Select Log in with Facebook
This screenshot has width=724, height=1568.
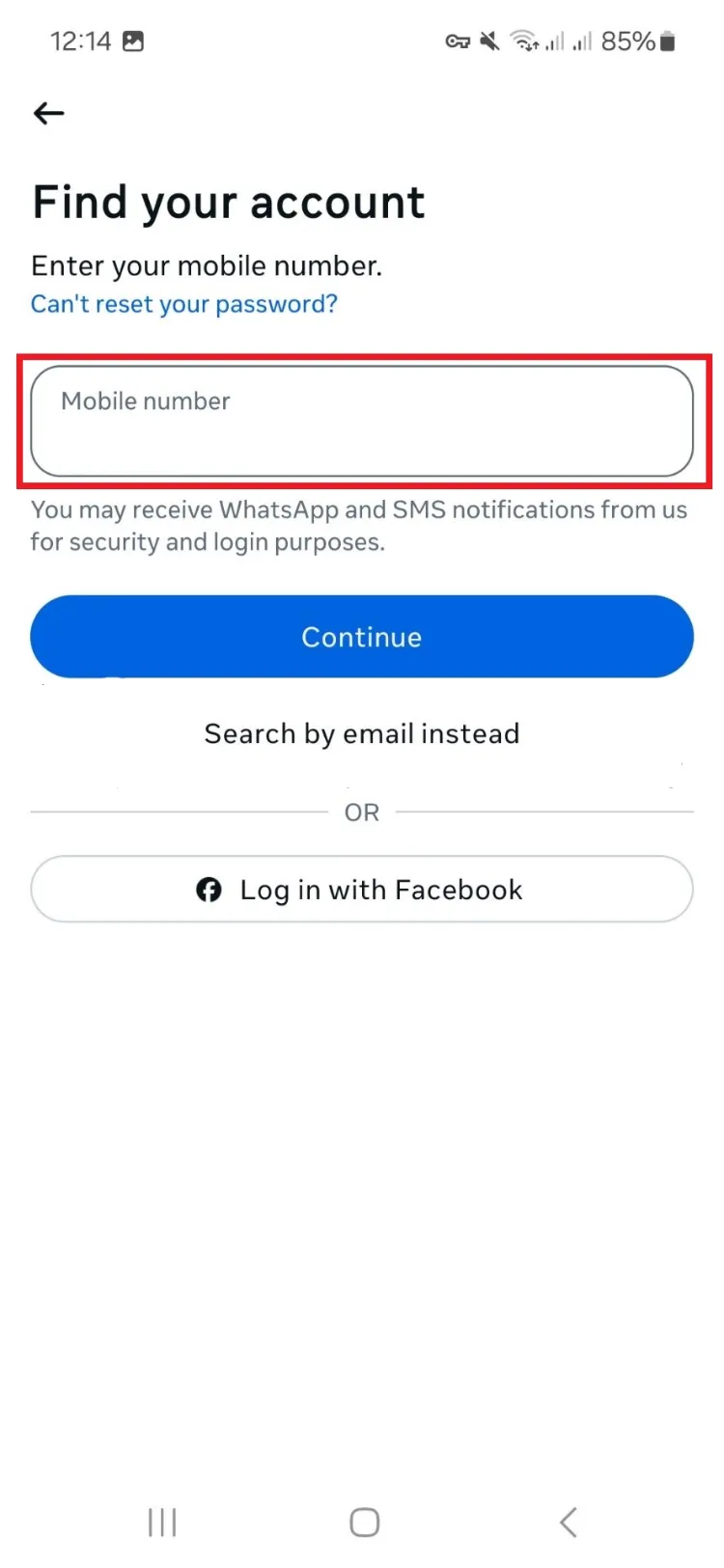(362, 889)
